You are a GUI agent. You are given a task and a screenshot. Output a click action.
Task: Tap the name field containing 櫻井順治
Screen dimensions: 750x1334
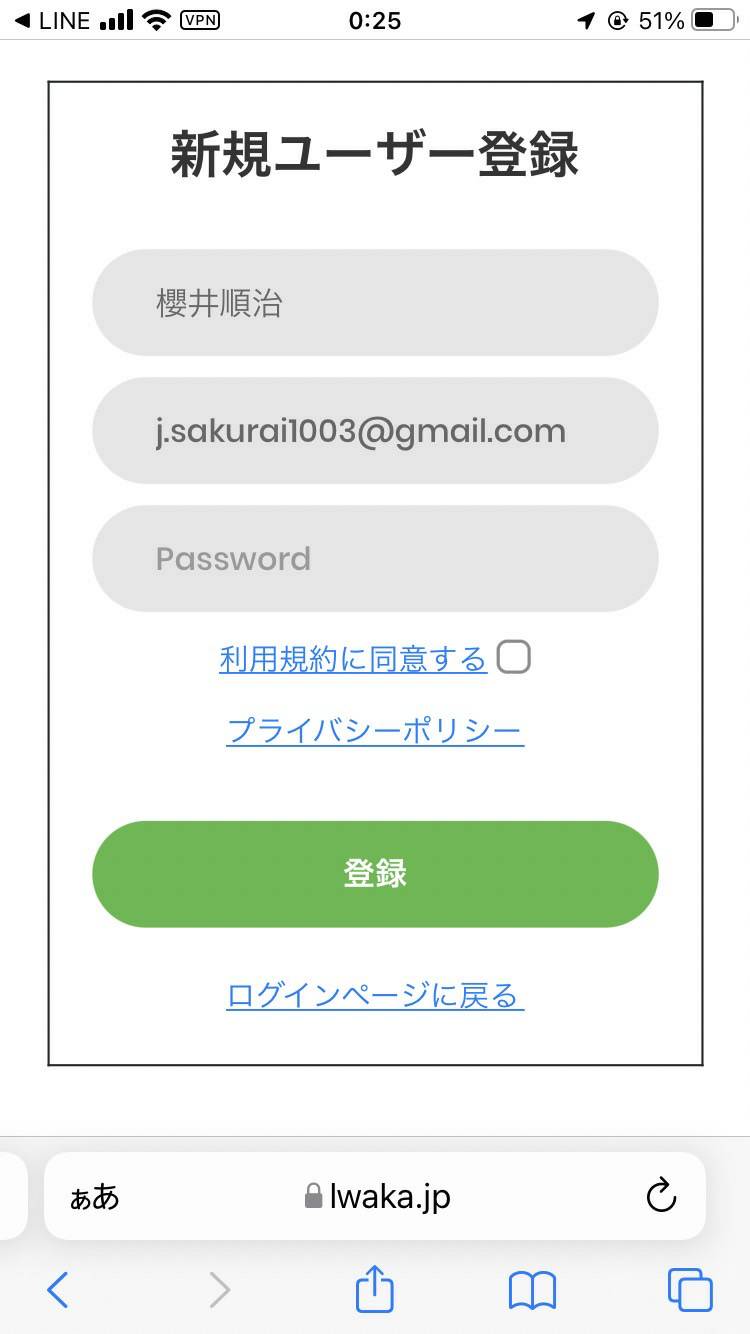tap(375, 302)
